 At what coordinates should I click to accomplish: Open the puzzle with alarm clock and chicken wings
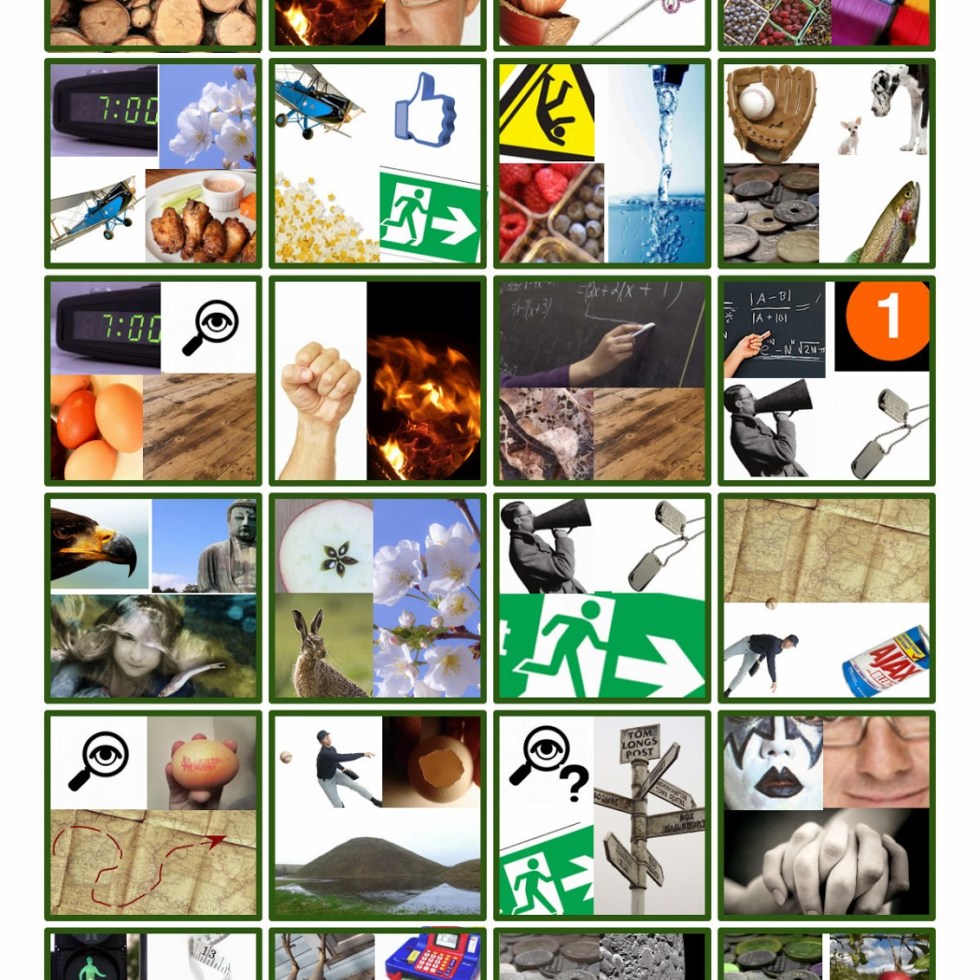(153, 164)
